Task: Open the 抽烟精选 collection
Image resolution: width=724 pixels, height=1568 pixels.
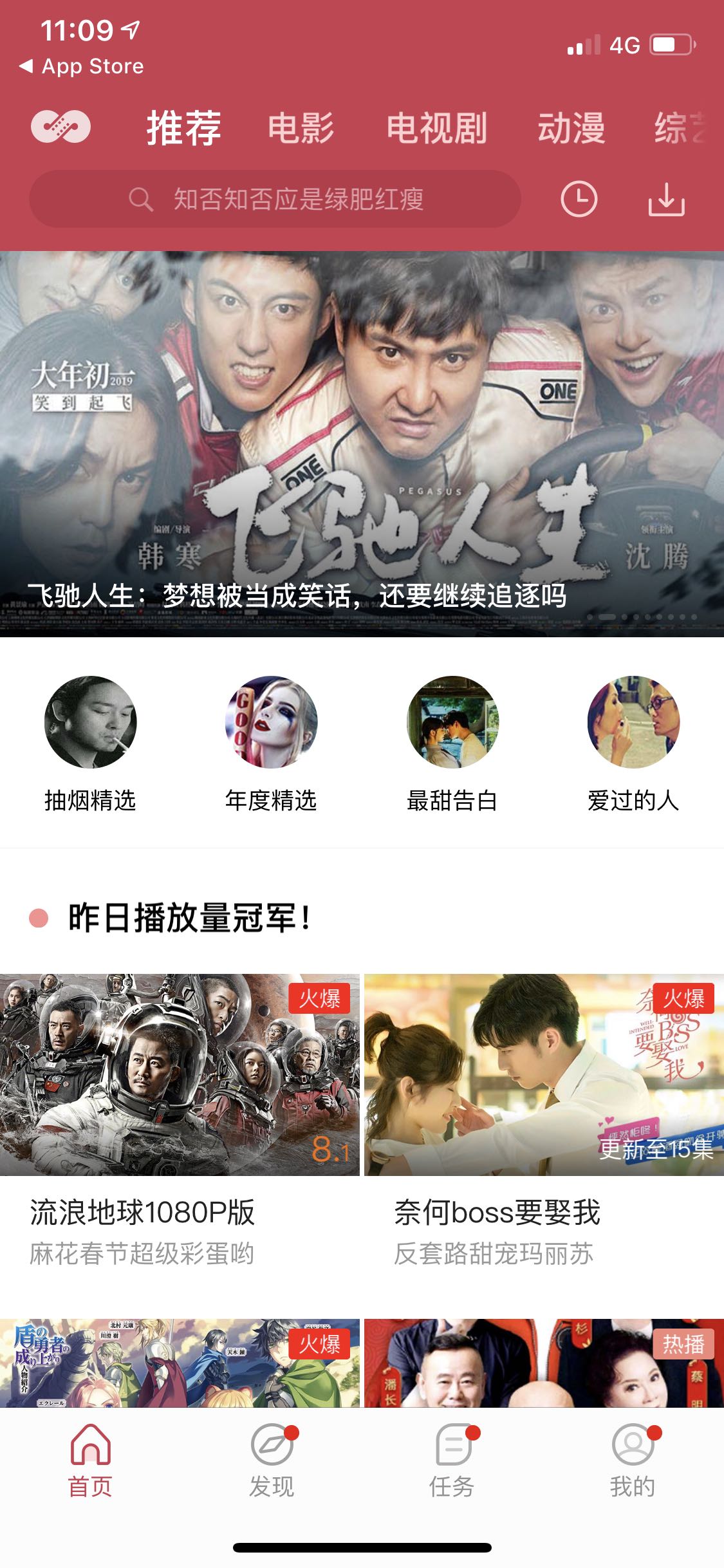Action: 90,743
